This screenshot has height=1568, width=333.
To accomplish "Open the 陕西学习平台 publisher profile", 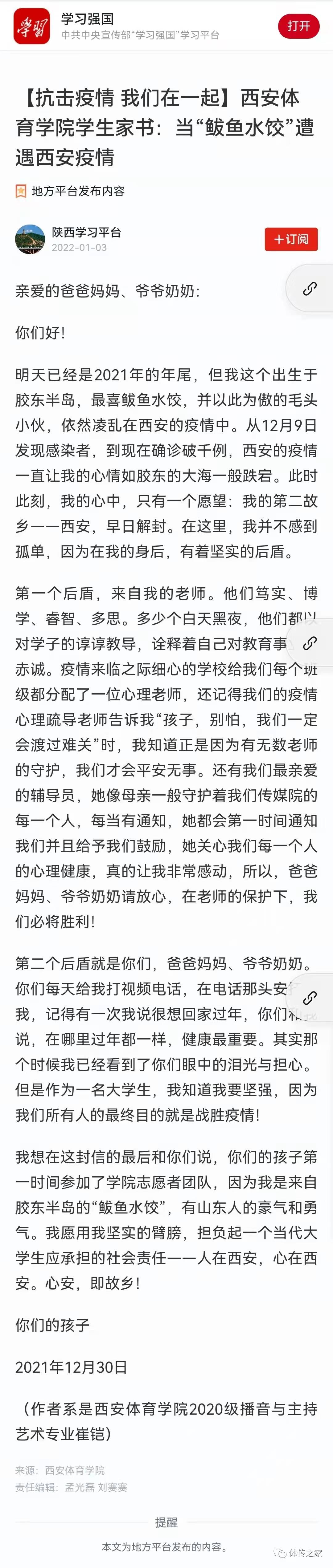I will coord(86,232).
